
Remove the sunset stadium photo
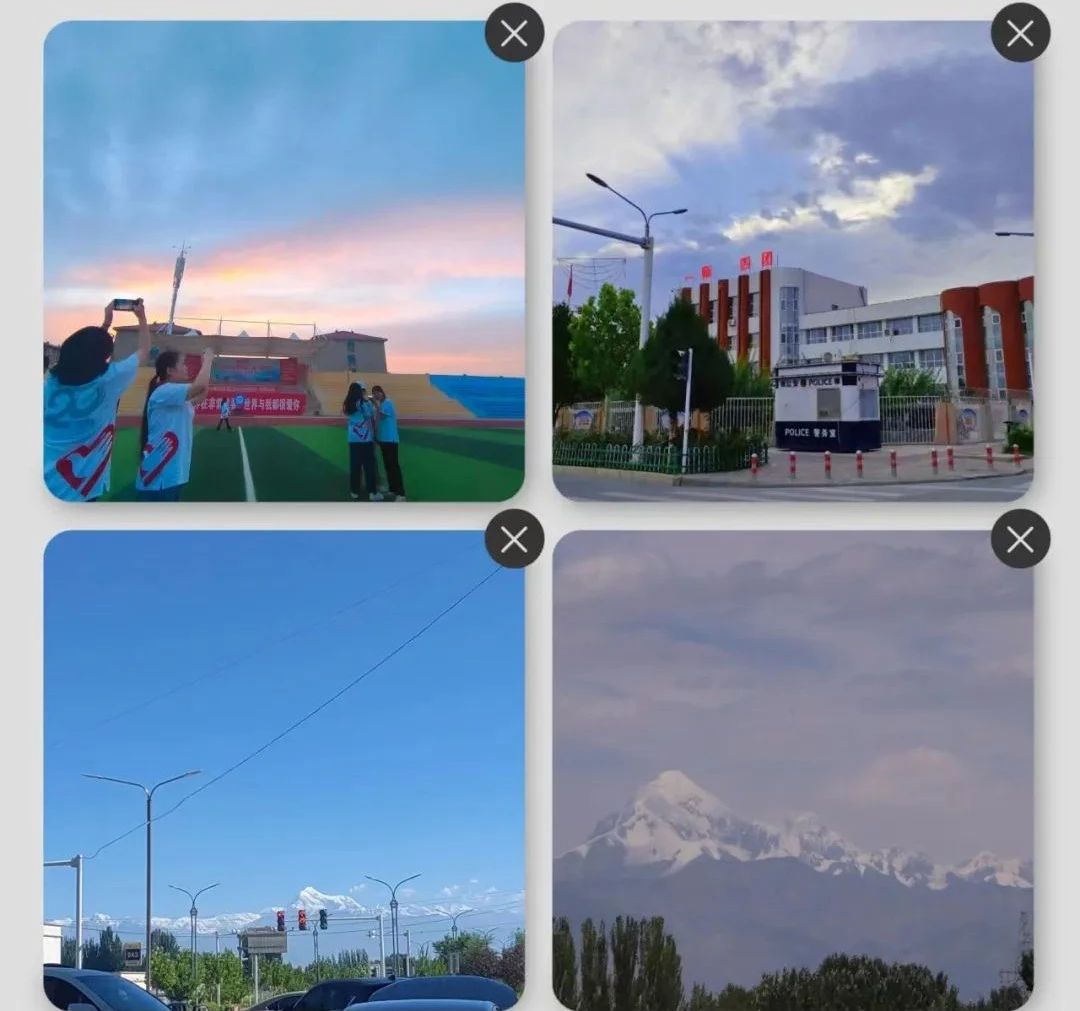click(x=514, y=33)
